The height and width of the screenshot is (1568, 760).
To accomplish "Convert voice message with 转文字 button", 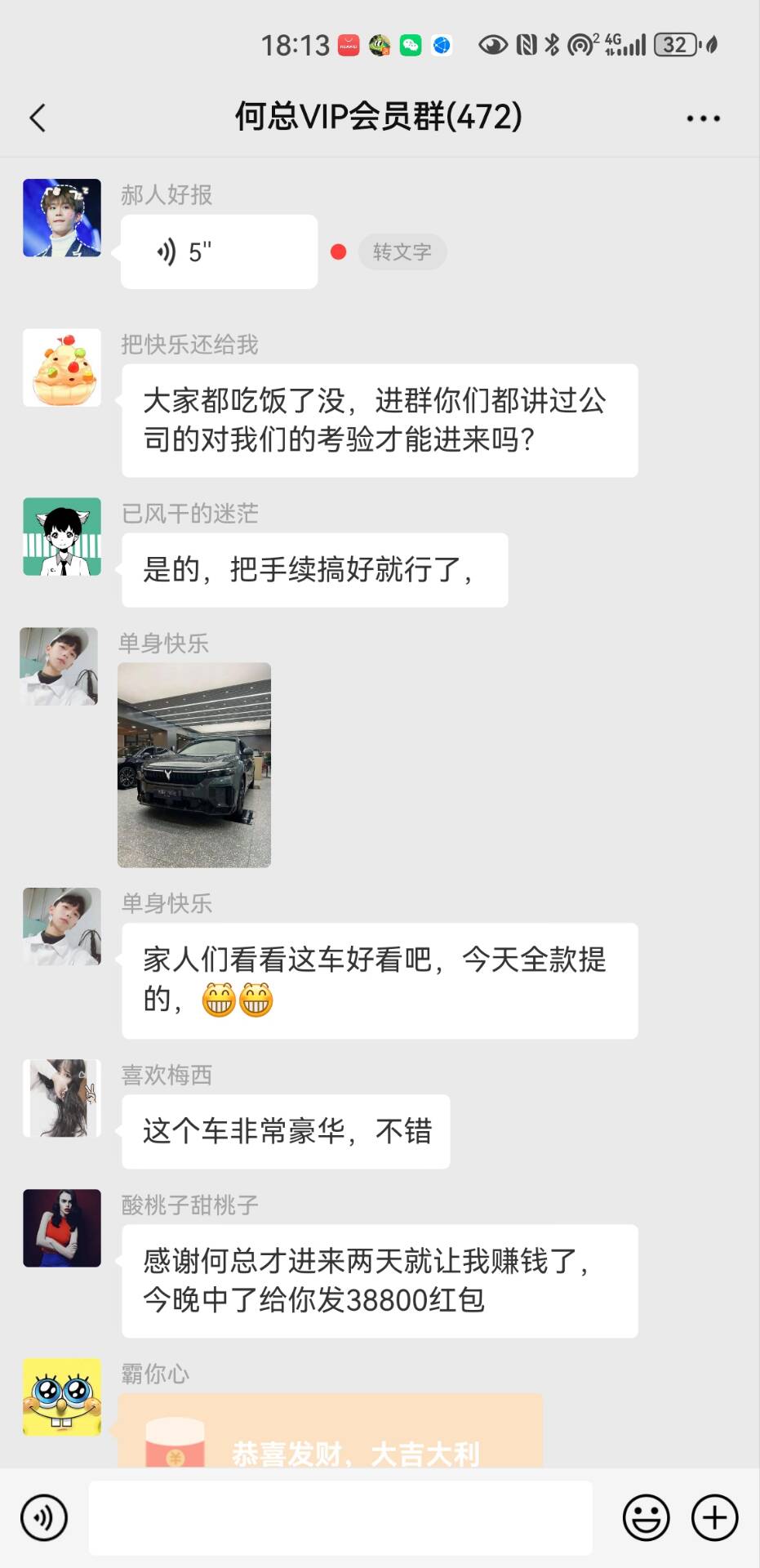I will 402,252.
